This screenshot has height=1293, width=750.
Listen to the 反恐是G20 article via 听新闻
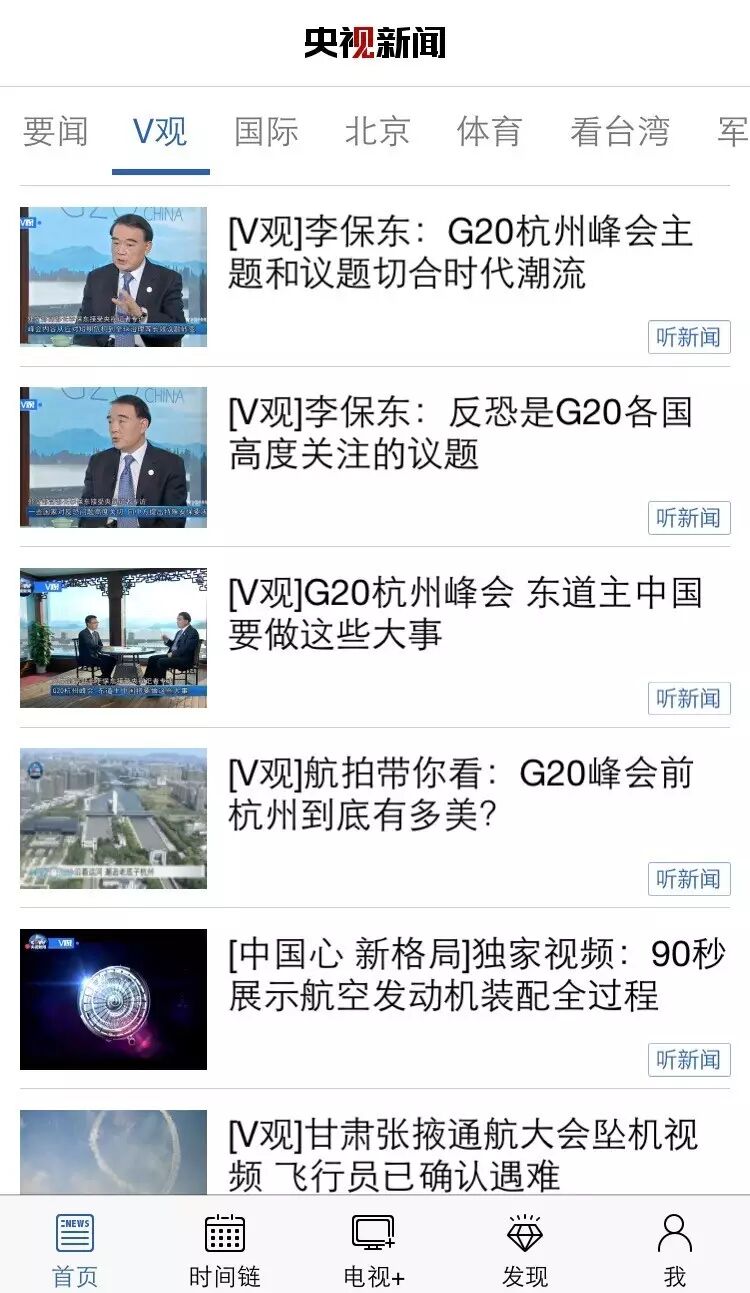tap(689, 517)
